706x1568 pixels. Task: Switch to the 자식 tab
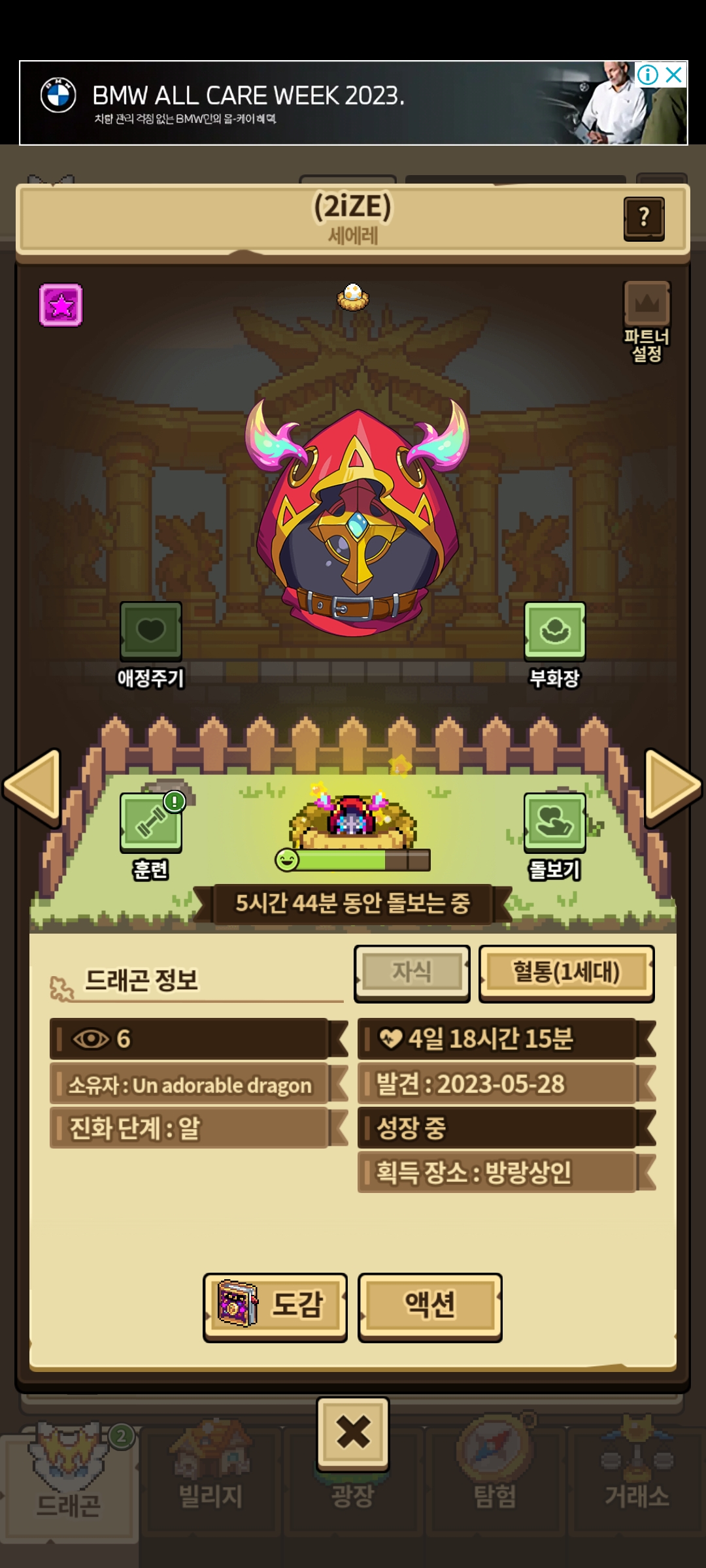click(412, 973)
